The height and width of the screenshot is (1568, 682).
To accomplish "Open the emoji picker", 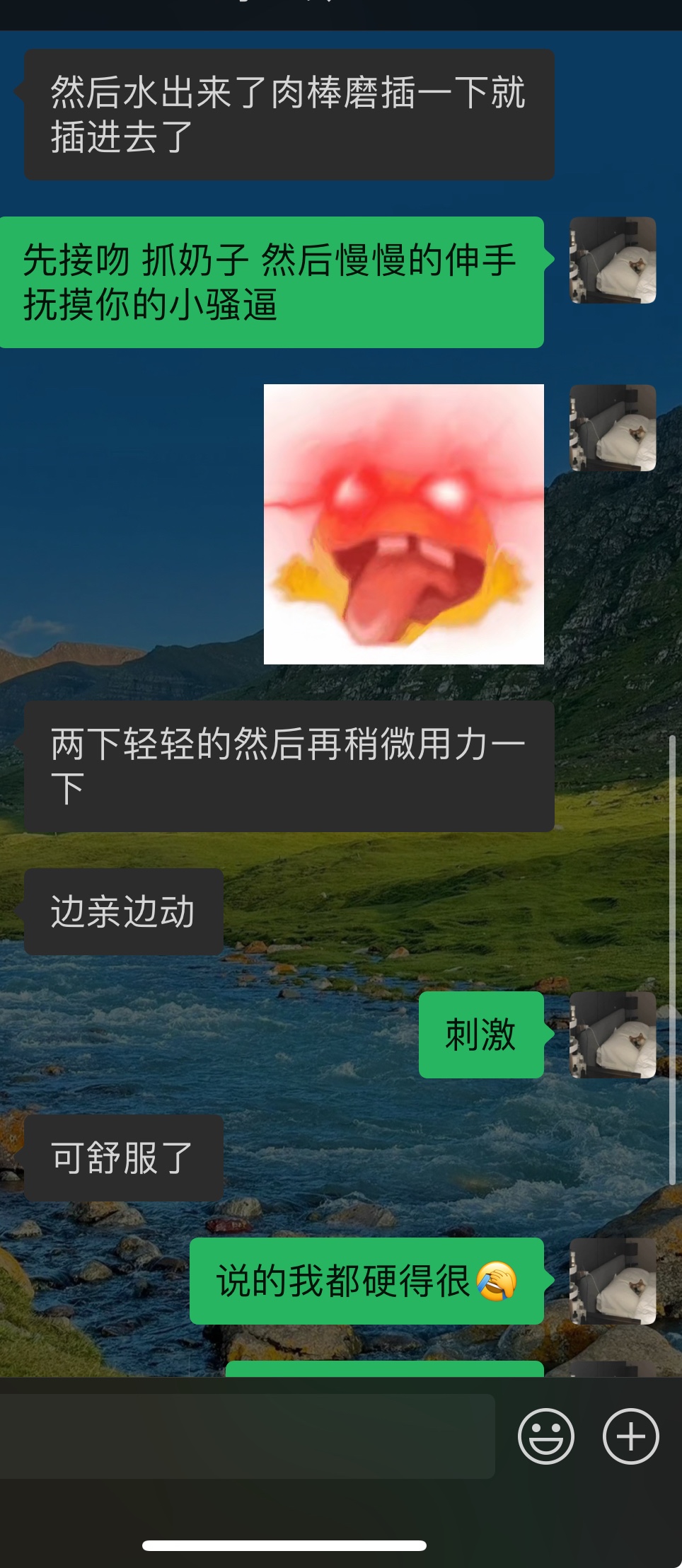I will pos(545,1436).
